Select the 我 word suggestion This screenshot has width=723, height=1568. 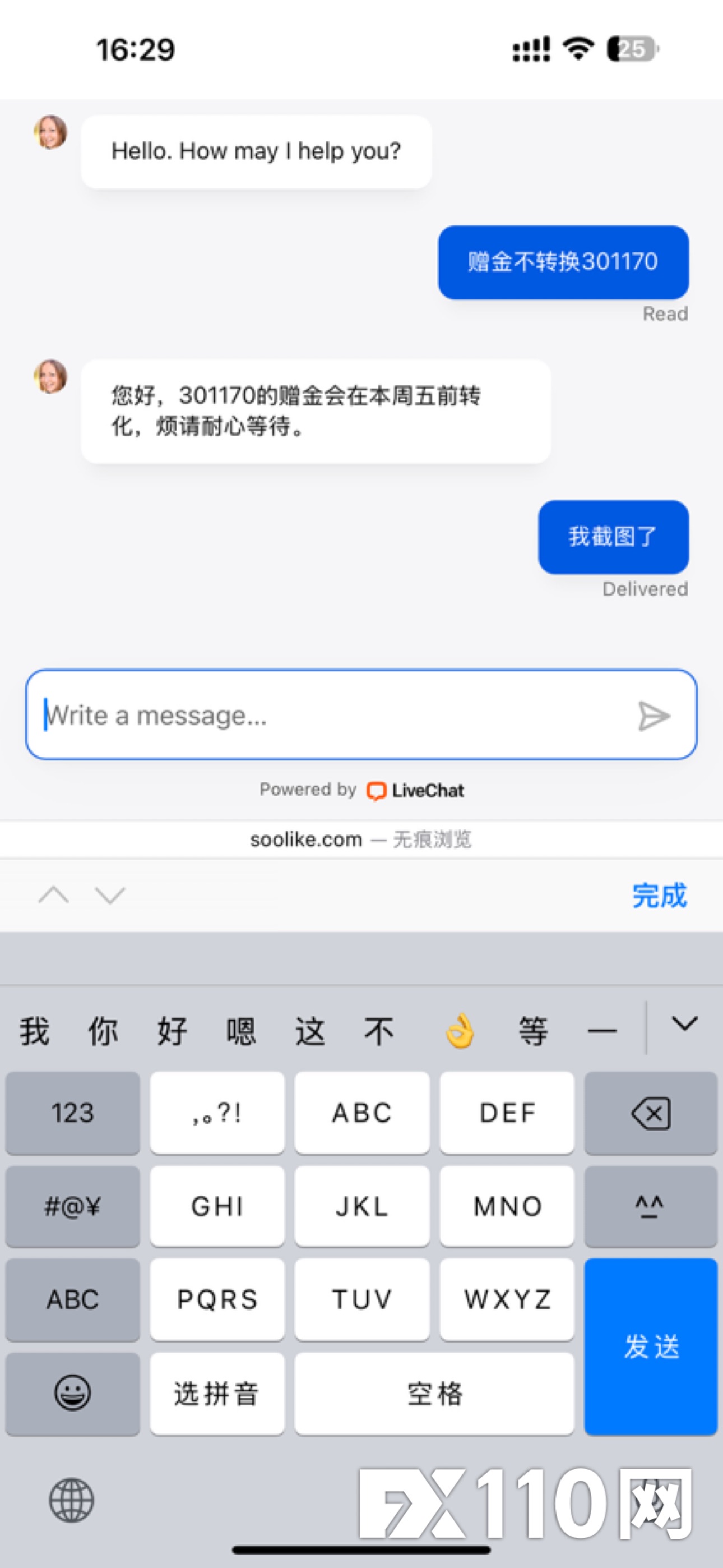tap(34, 1031)
